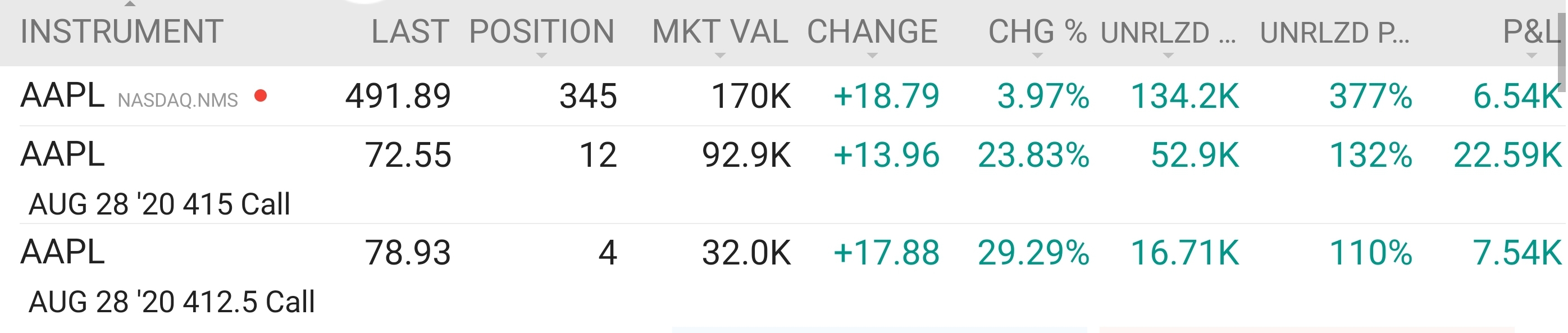
Task: Sort by MKT VAL column
Action: coord(719,31)
